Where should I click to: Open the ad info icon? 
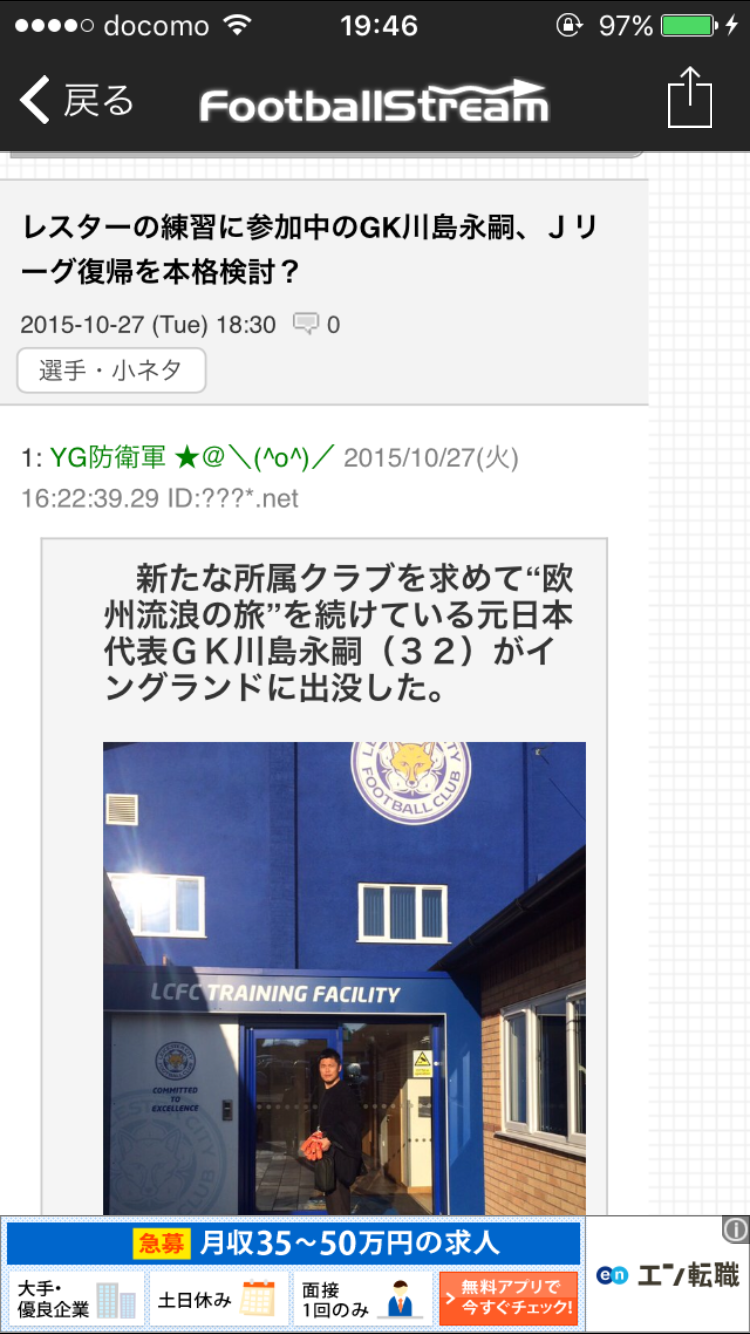coord(735,1229)
